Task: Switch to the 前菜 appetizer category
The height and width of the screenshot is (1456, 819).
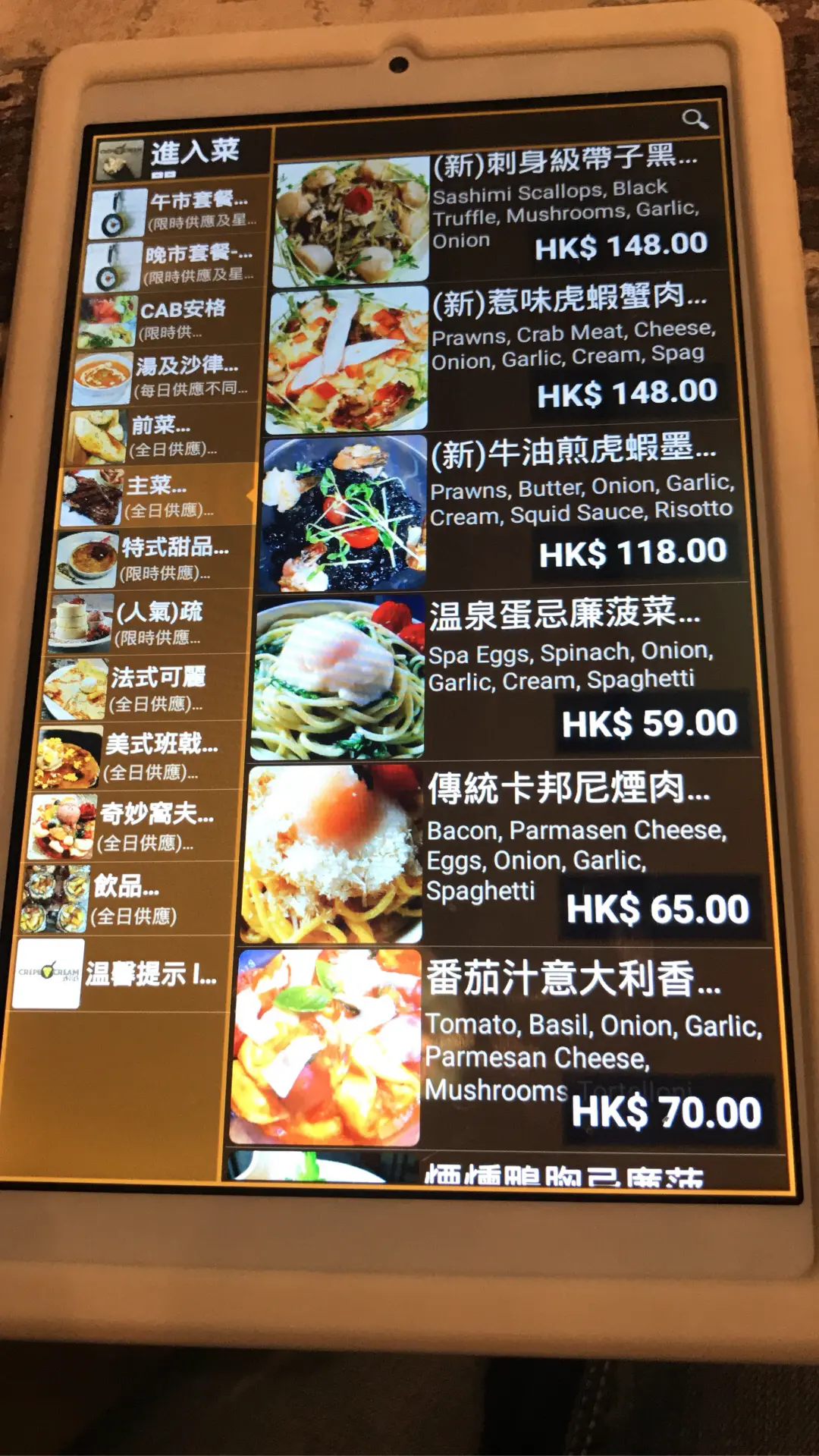Action: point(161,436)
